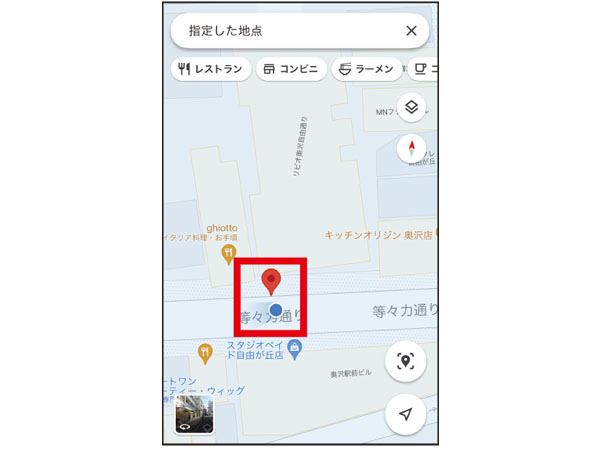Open the Live View camera button

coord(405,362)
